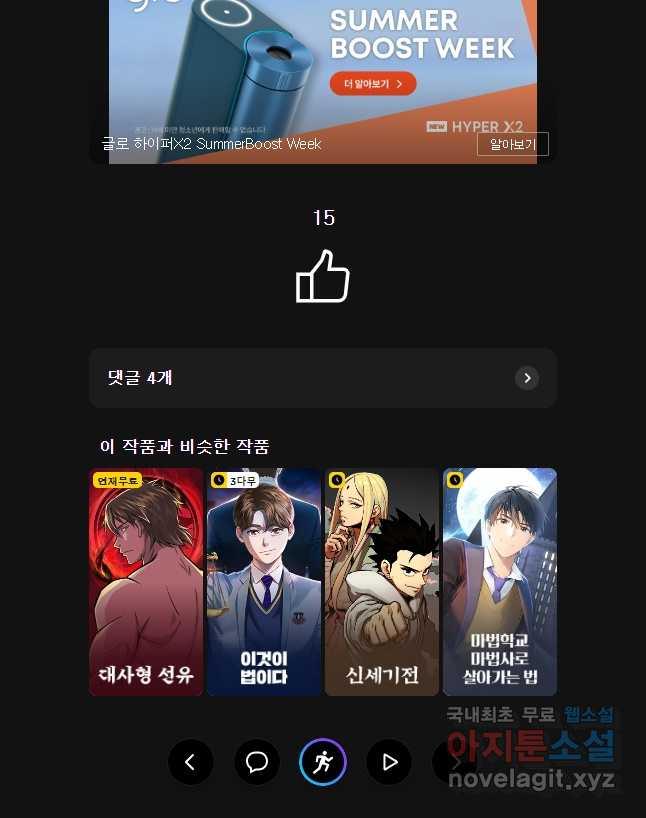This screenshot has height=818, width=646.
Task: Open the 신세기전 webtoon card
Action: pos(381,582)
